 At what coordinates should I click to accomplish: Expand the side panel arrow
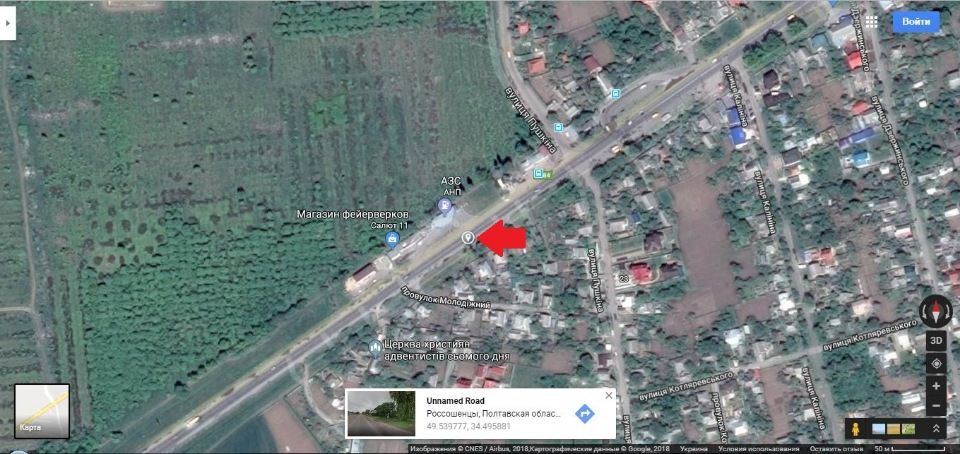8,20
